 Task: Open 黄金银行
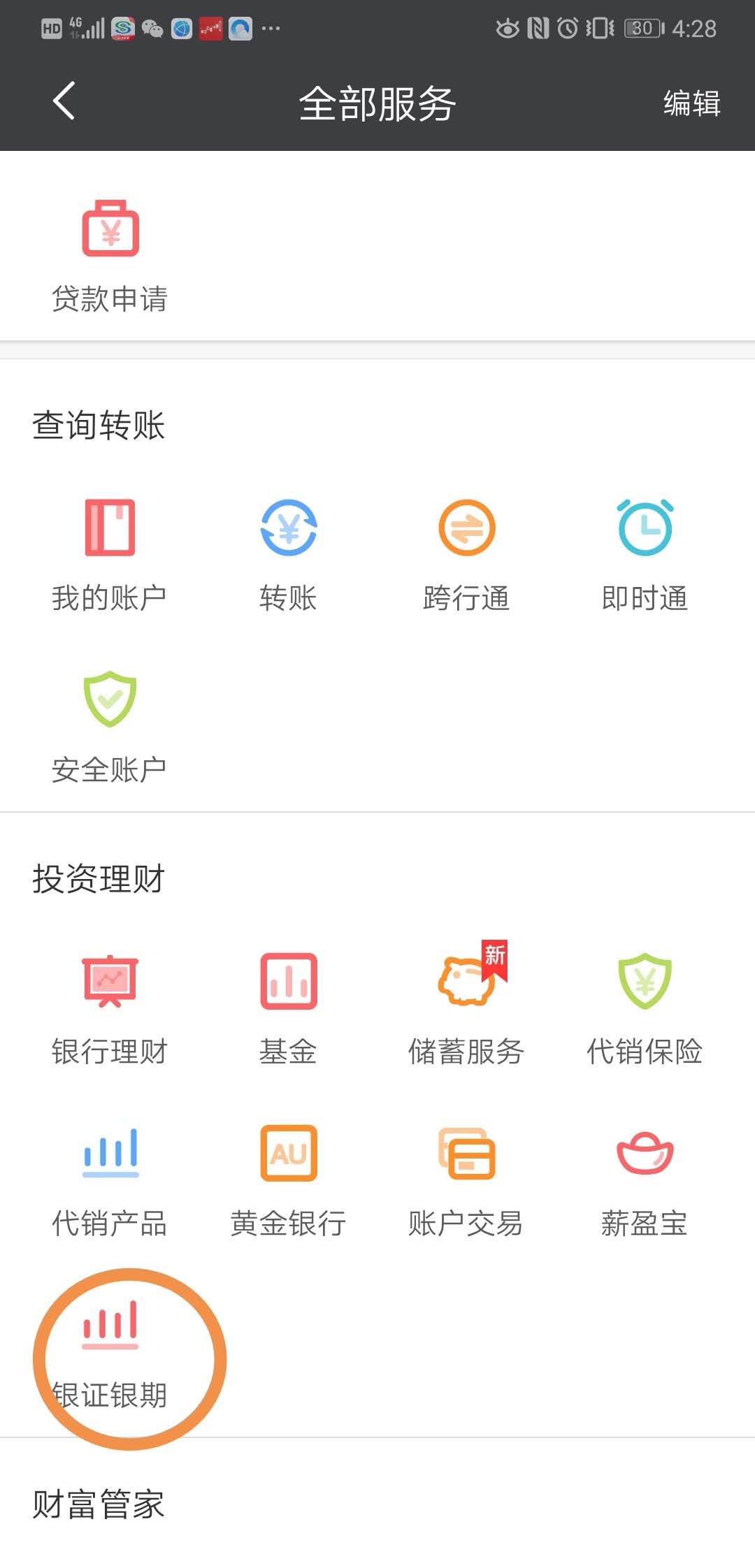coord(288,1182)
